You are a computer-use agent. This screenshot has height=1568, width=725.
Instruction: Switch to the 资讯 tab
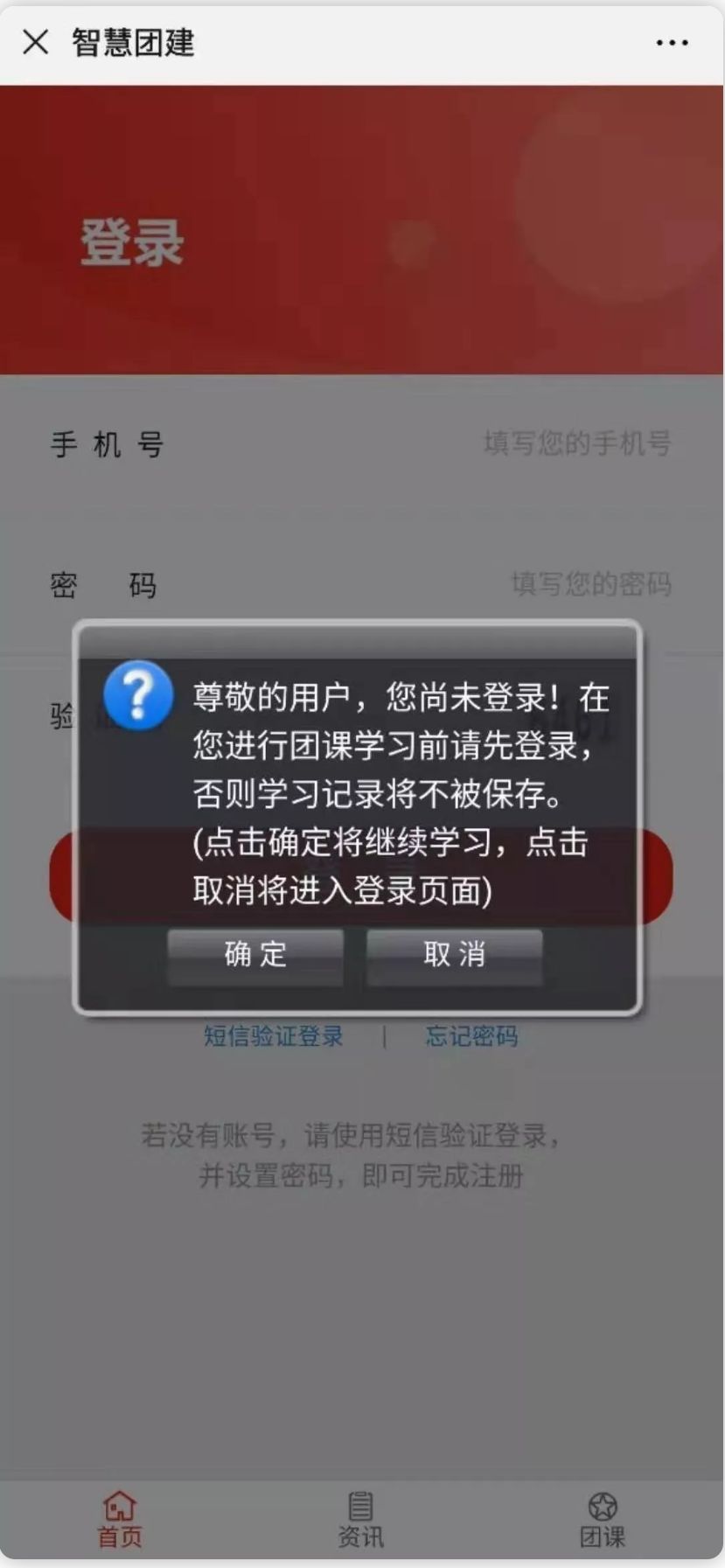point(360,1520)
